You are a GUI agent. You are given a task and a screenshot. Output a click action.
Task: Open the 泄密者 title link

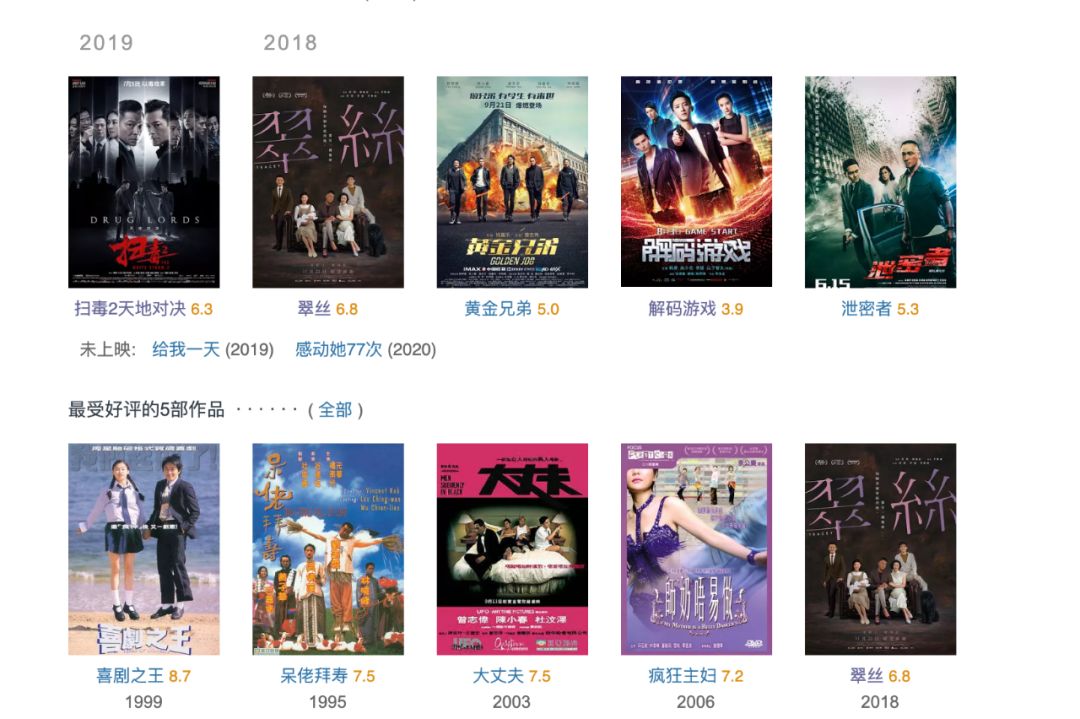(866, 309)
